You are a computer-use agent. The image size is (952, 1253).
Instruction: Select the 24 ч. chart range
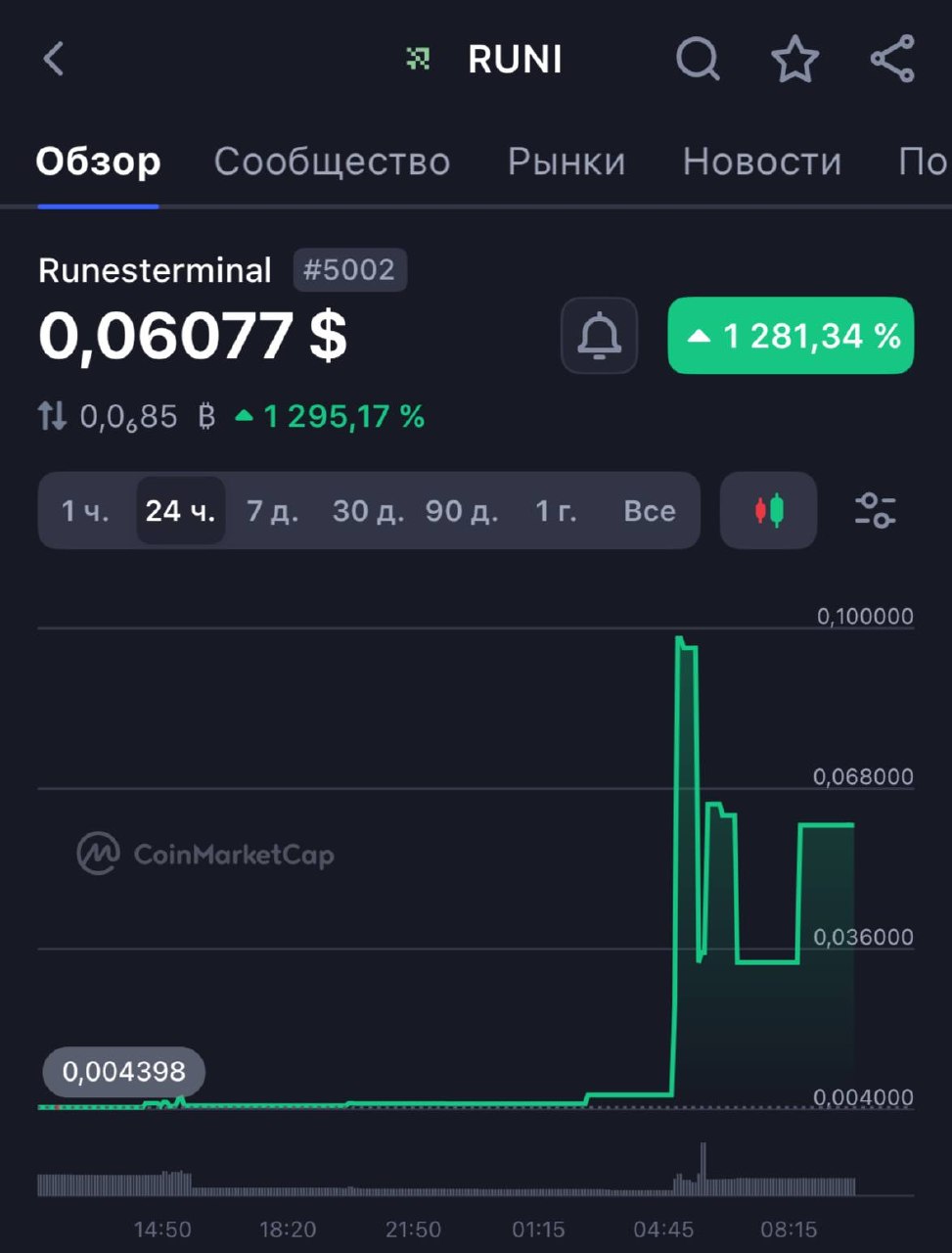pyautogui.click(x=180, y=511)
